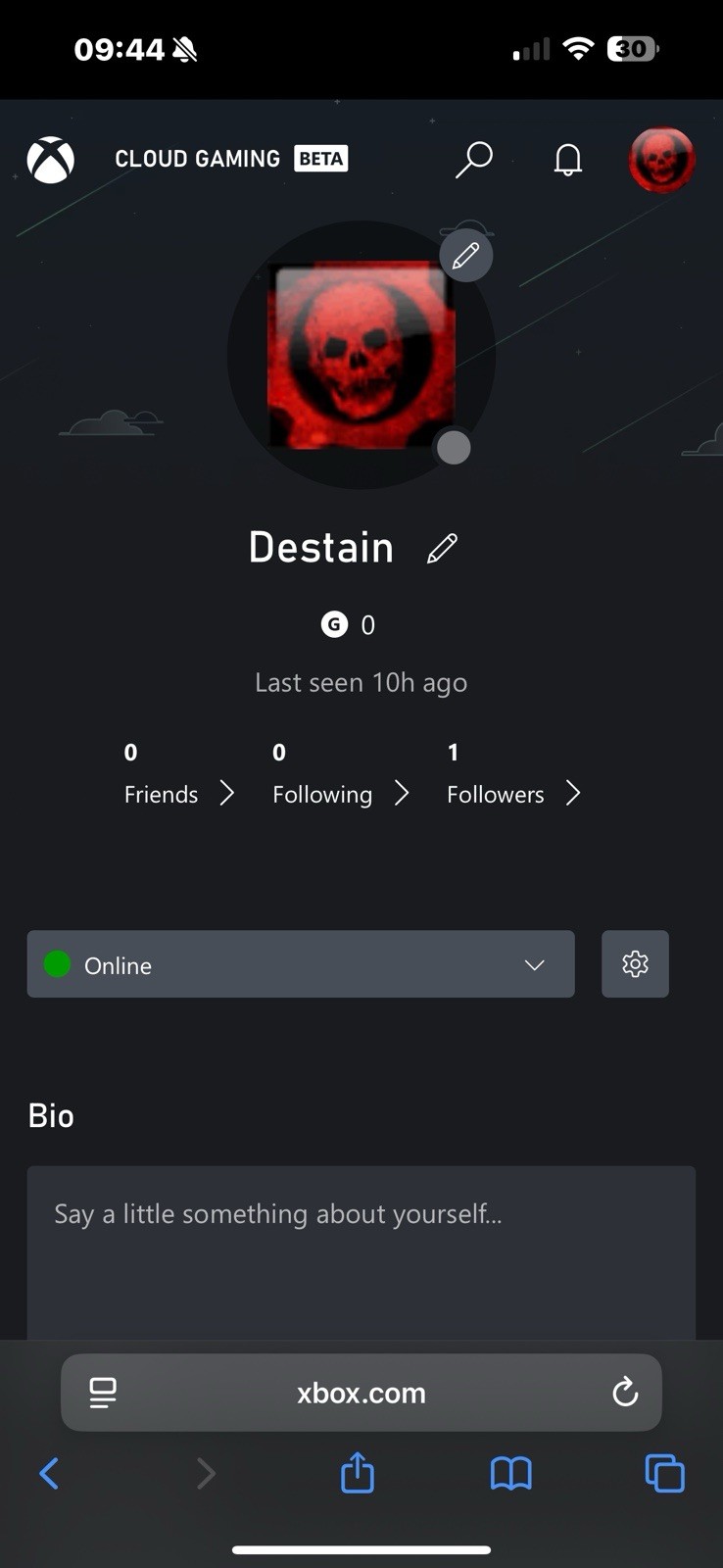Open Safari bookmarks

tap(509, 1473)
